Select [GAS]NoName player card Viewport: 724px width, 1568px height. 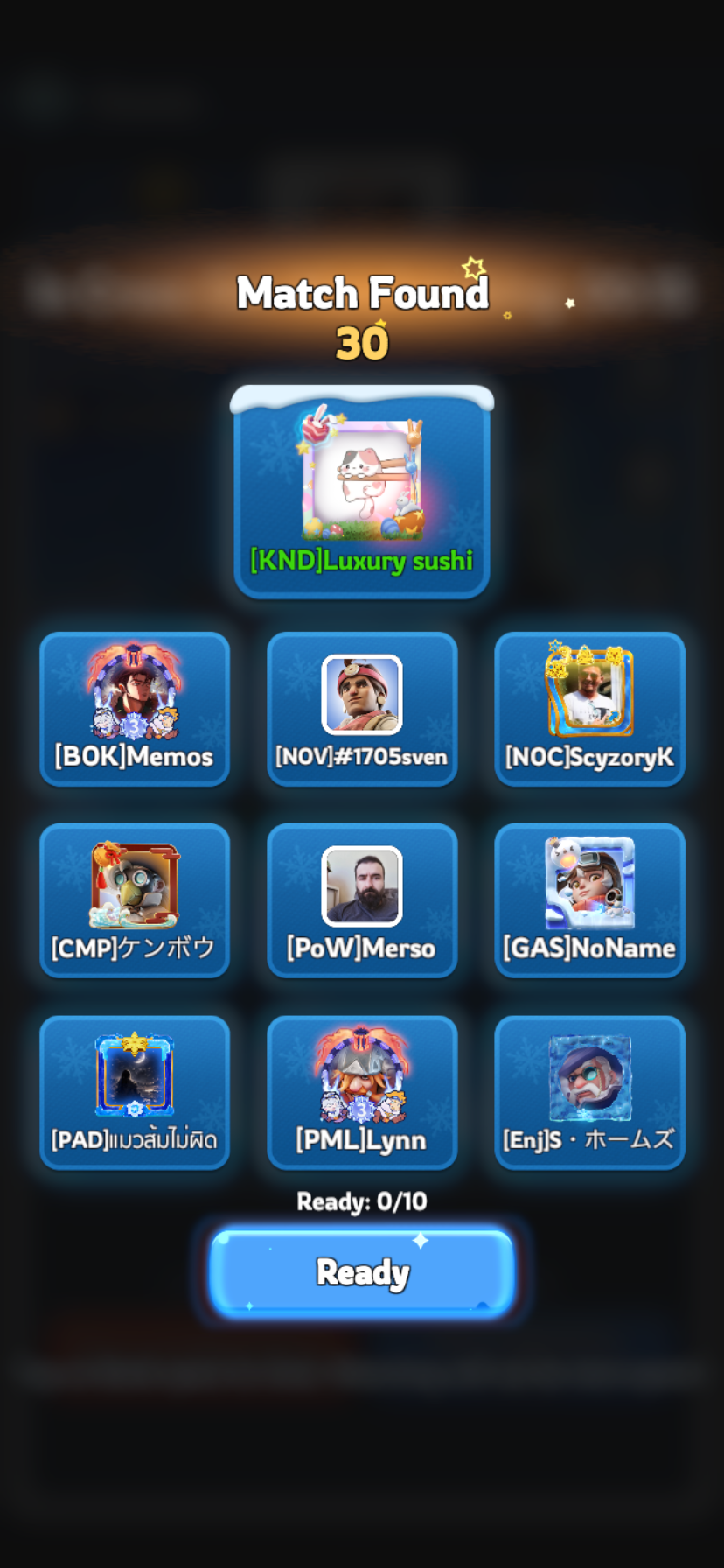tap(589, 900)
